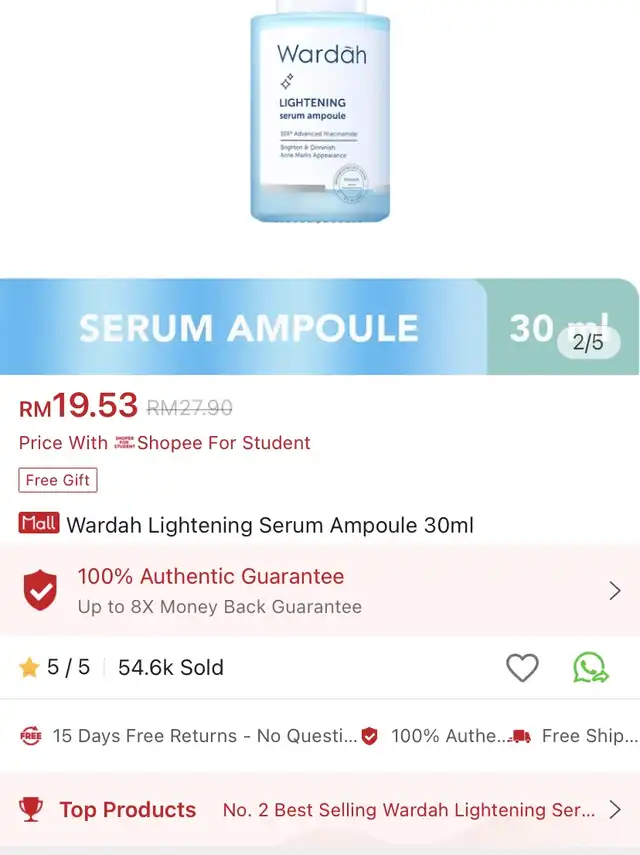Tap the Free Gift tag
Screen dimensions: 640x855
click(58, 480)
